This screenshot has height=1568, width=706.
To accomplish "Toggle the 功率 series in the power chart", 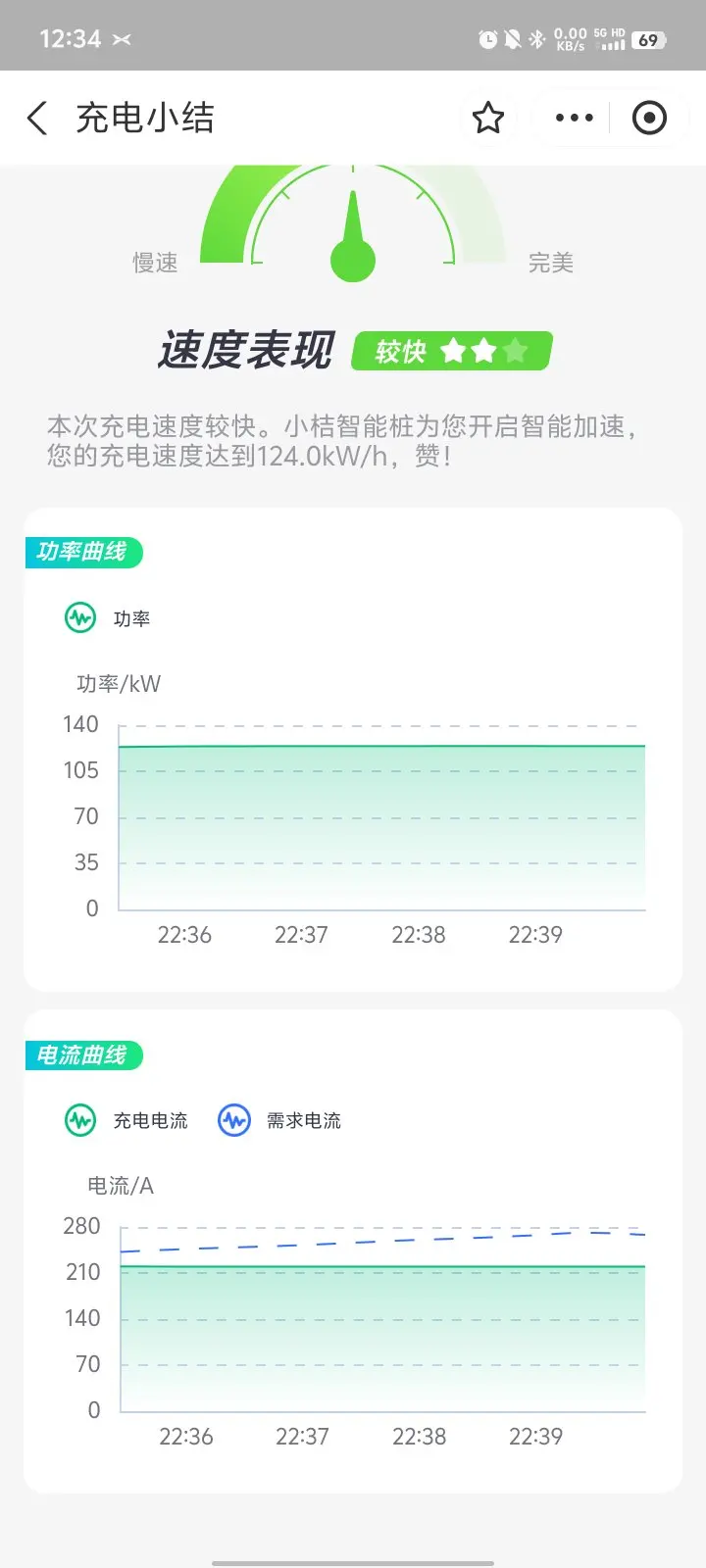I will pyautogui.click(x=107, y=618).
